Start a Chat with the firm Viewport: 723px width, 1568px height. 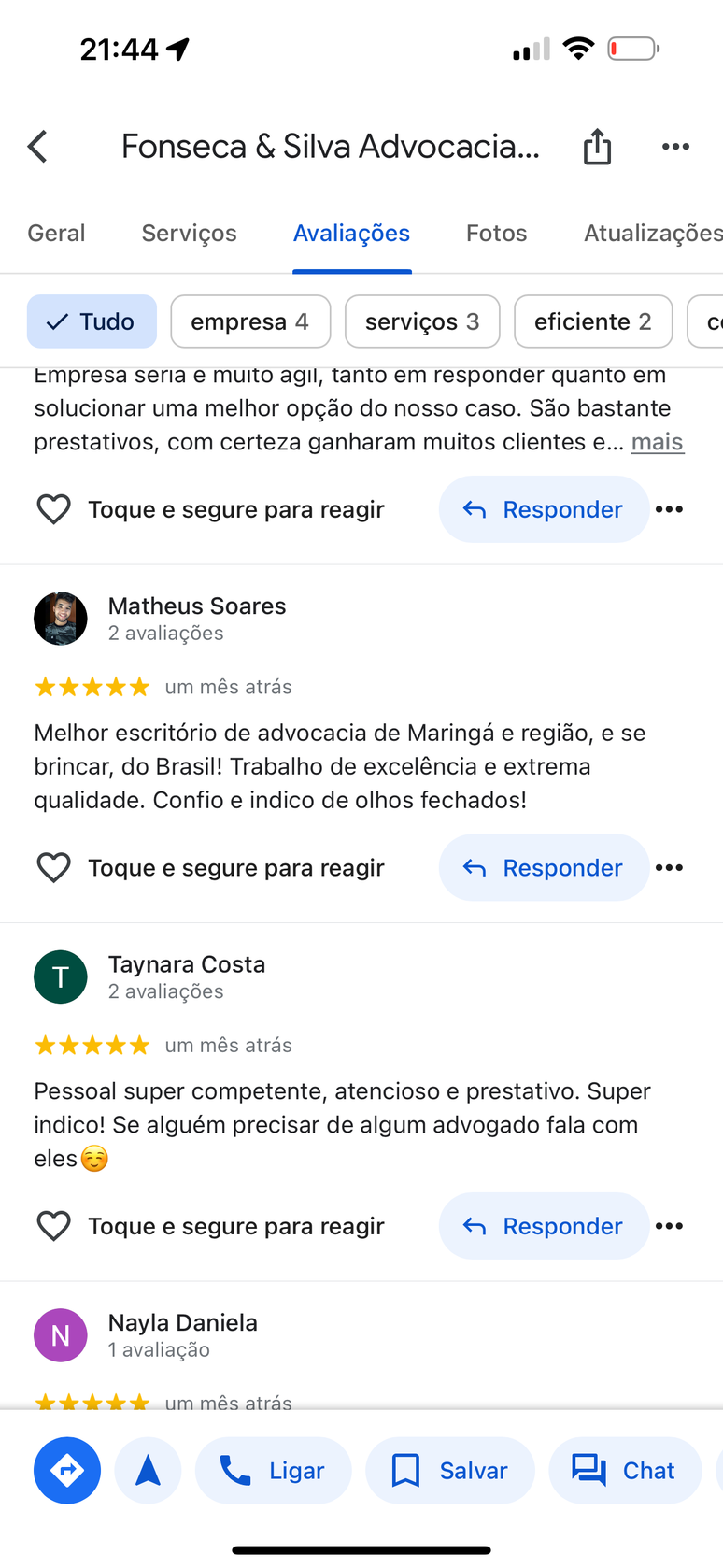[625, 1470]
